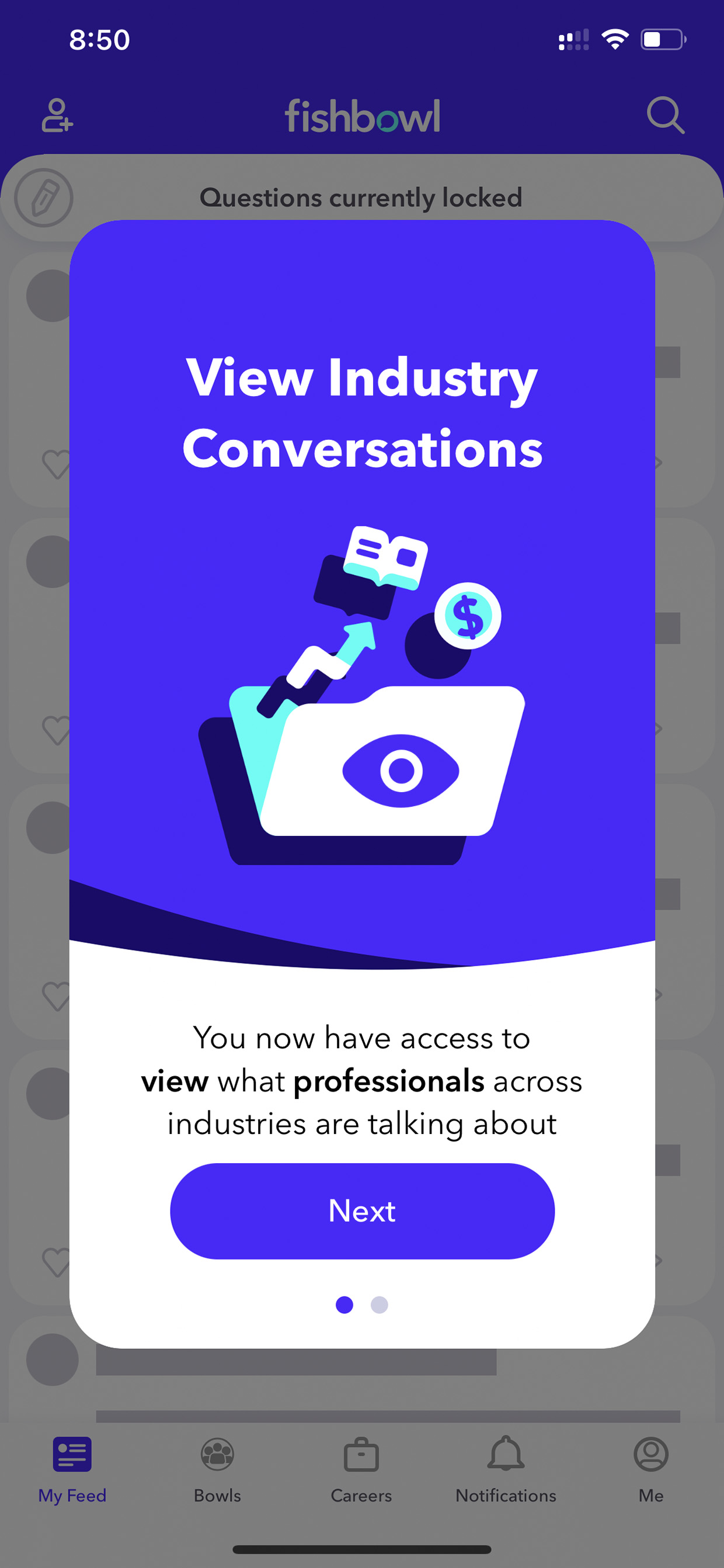
Task: Open the add contacts icon
Action: pyautogui.click(x=57, y=115)
